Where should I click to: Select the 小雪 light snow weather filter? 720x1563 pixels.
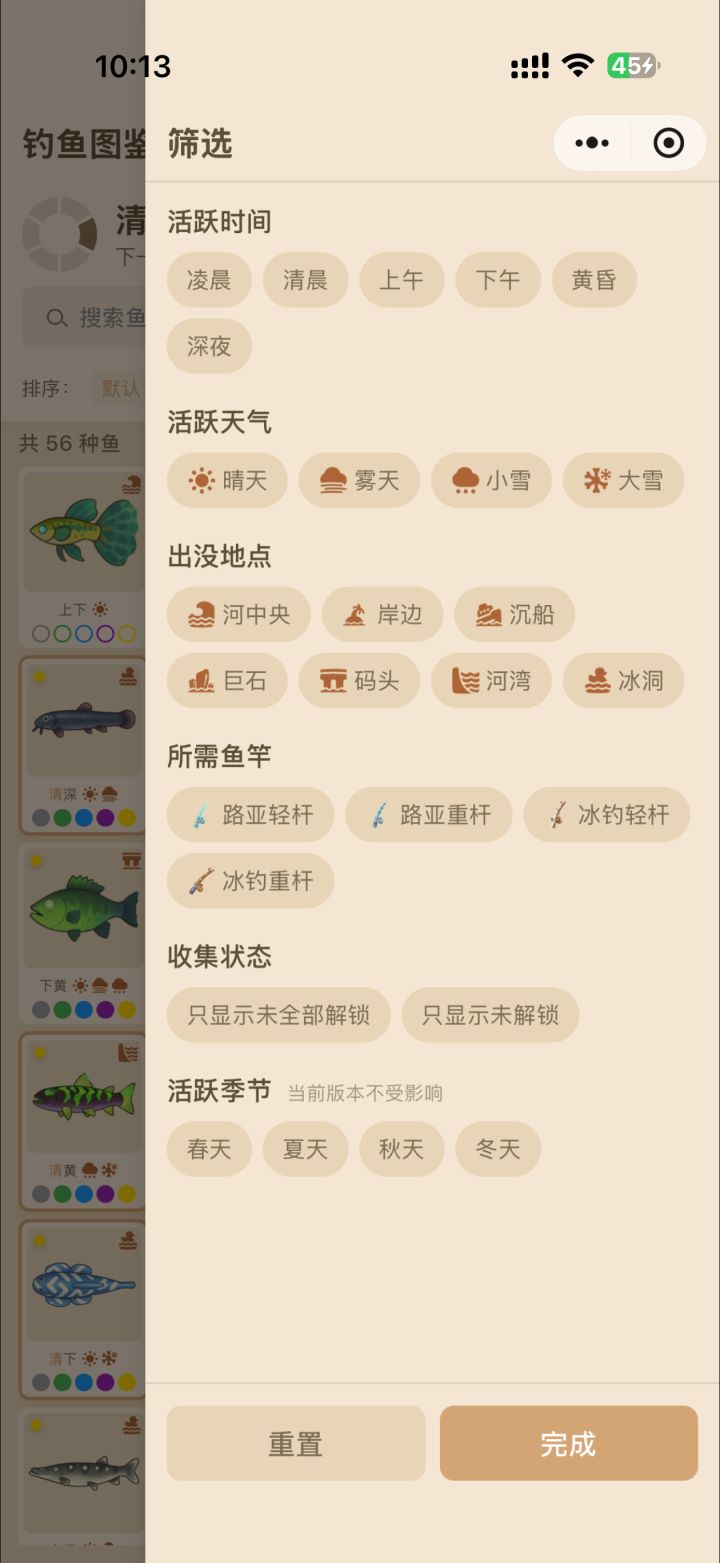491,480
